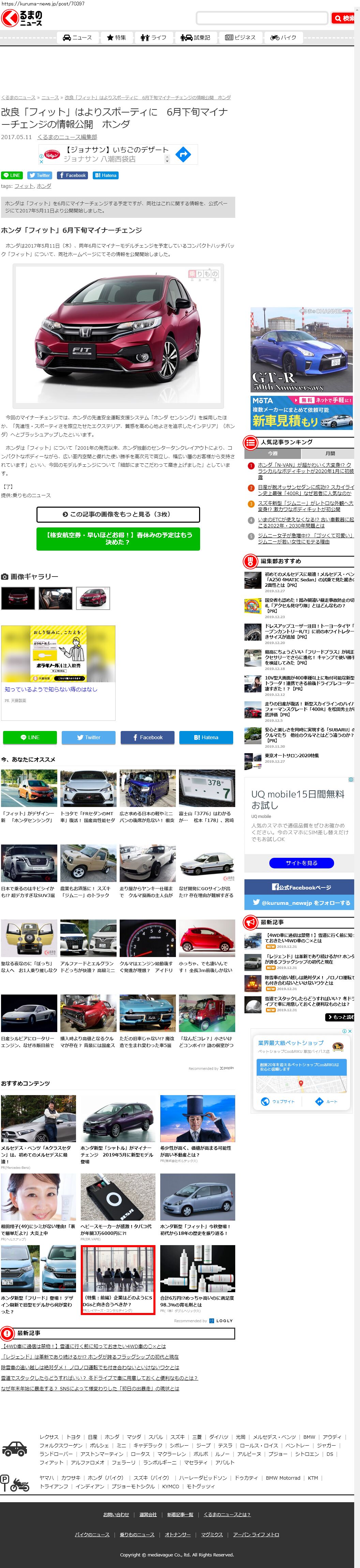The image size is (360, 1568).
Task: Switch to the 特集 section
Action: pos(116,38)
